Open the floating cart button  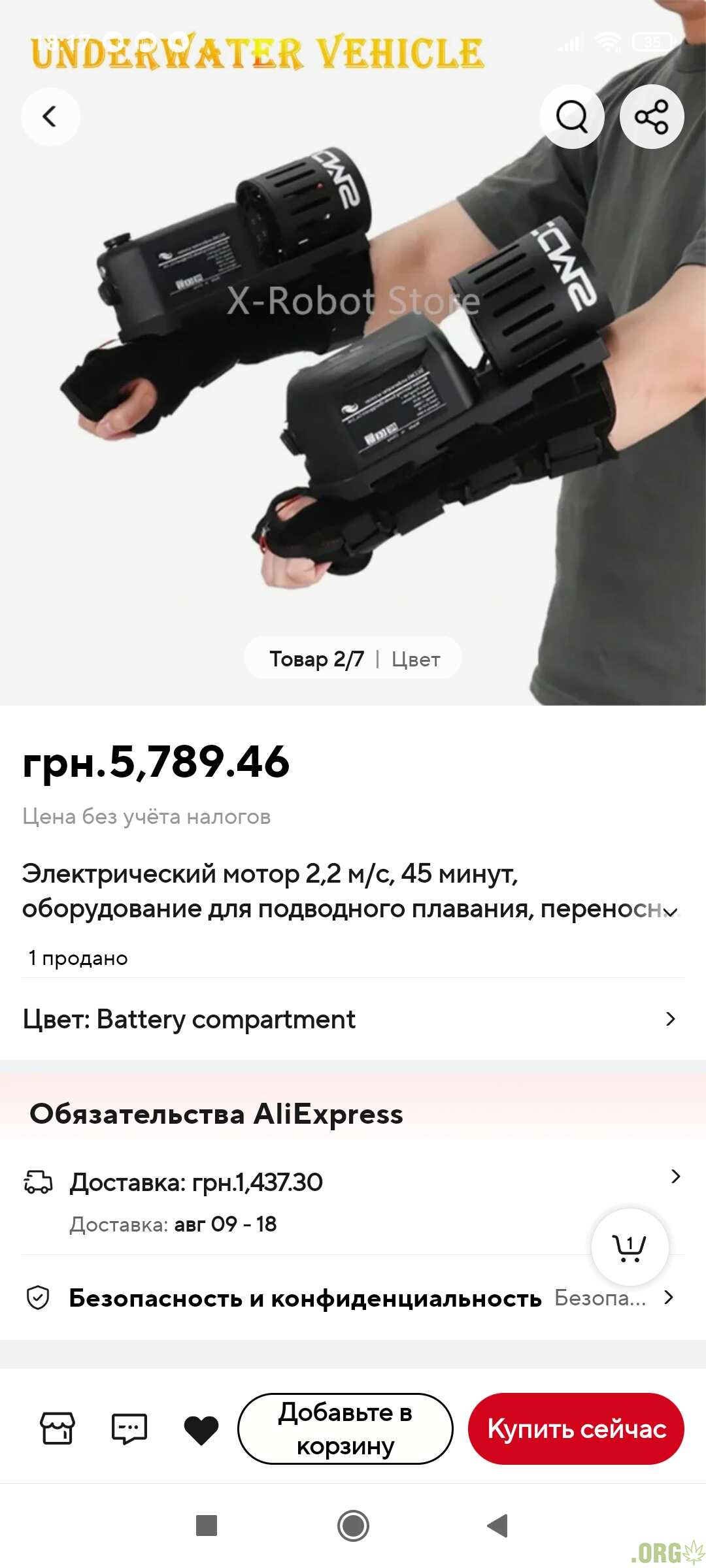630,1247
